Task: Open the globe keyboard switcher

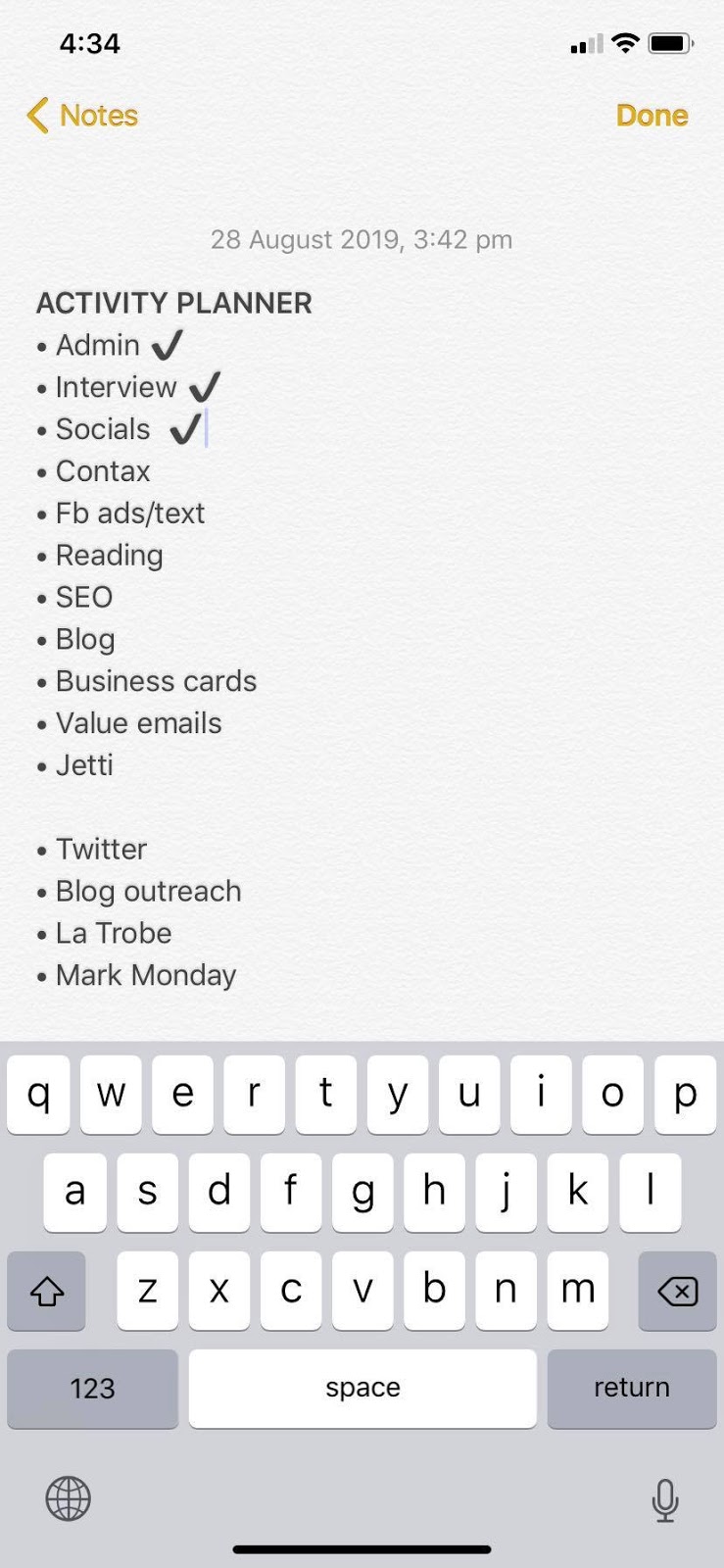Action: (x=69, y=1498)
